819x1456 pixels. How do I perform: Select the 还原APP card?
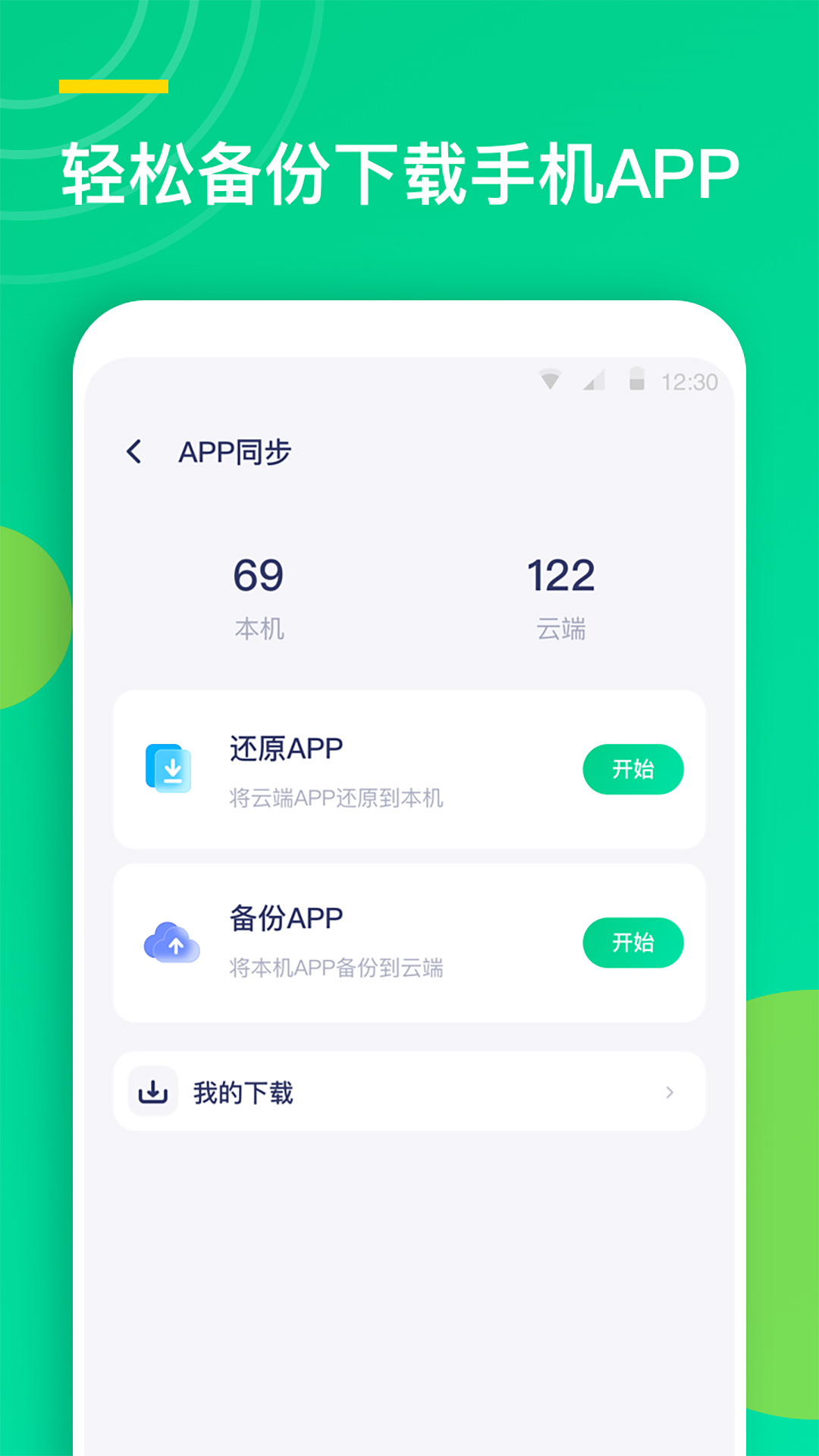tap(409, 769)
